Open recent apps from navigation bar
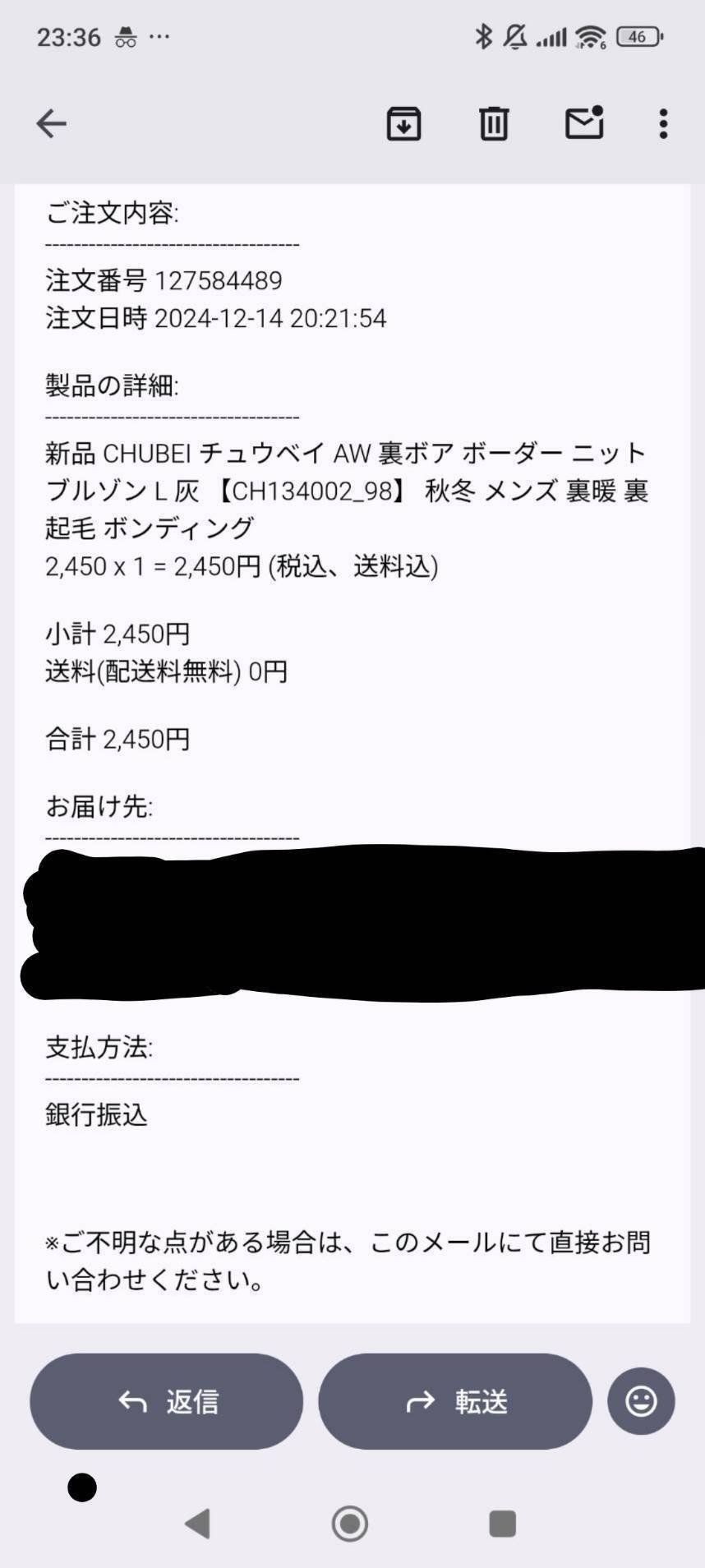The width and height of the screenshot is (705, 1568). tap(502, 1524)
